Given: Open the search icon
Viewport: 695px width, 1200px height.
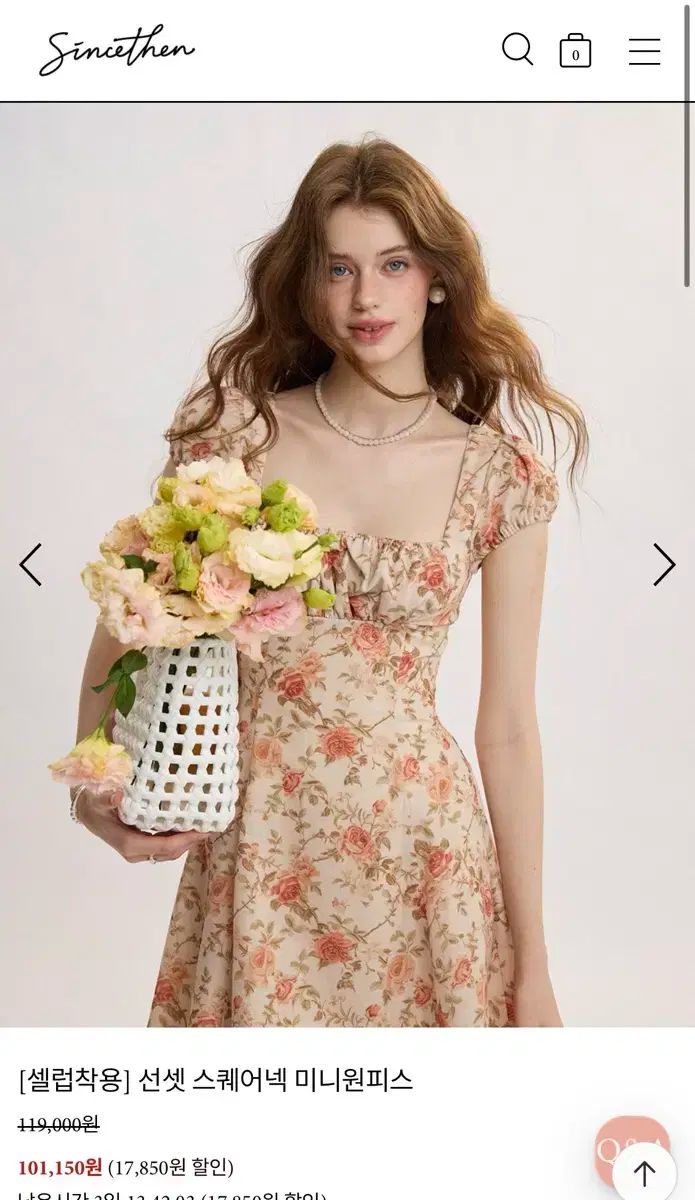Looking at the screenshot, I should [x=517, y=49].
